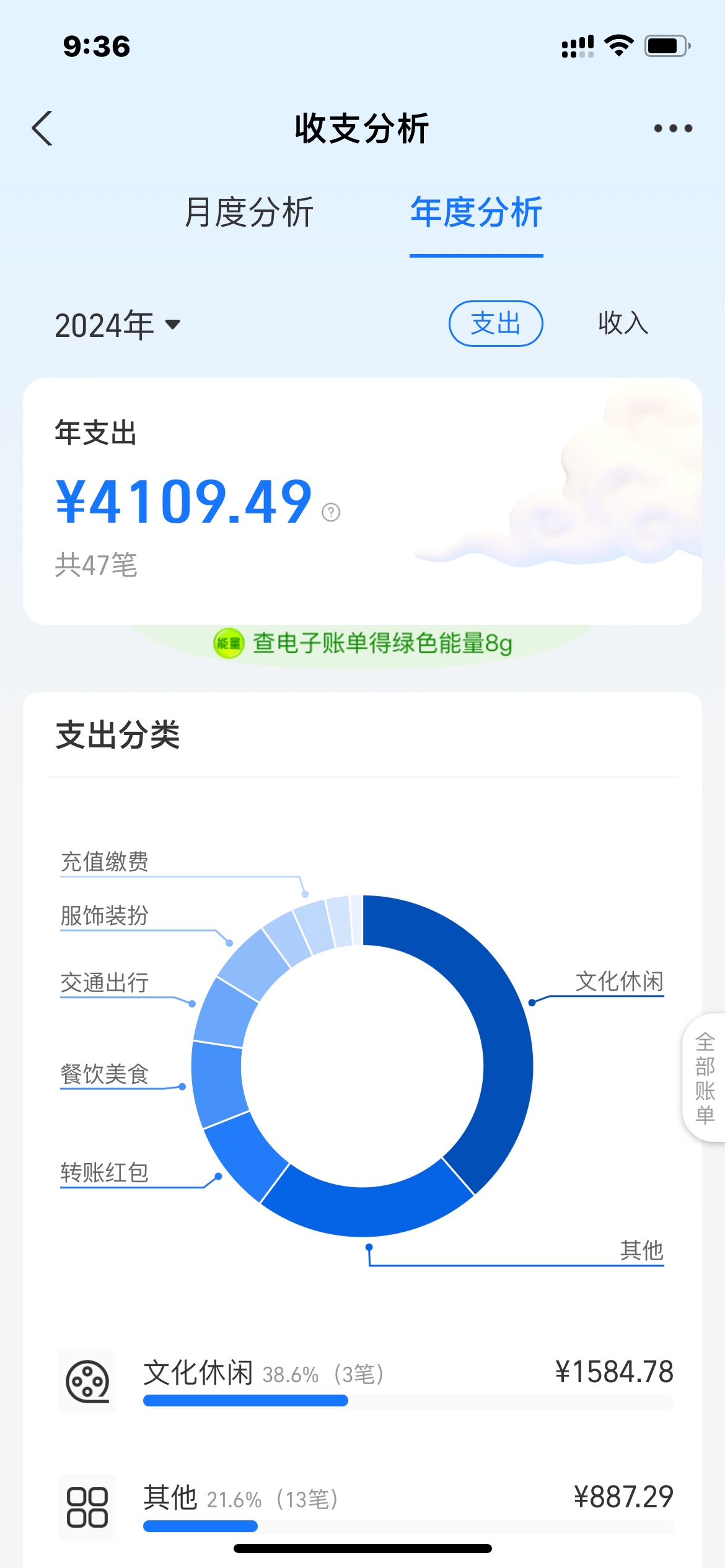Switch to 收入 view
The image size is (725, 1568).
[623, 323]
